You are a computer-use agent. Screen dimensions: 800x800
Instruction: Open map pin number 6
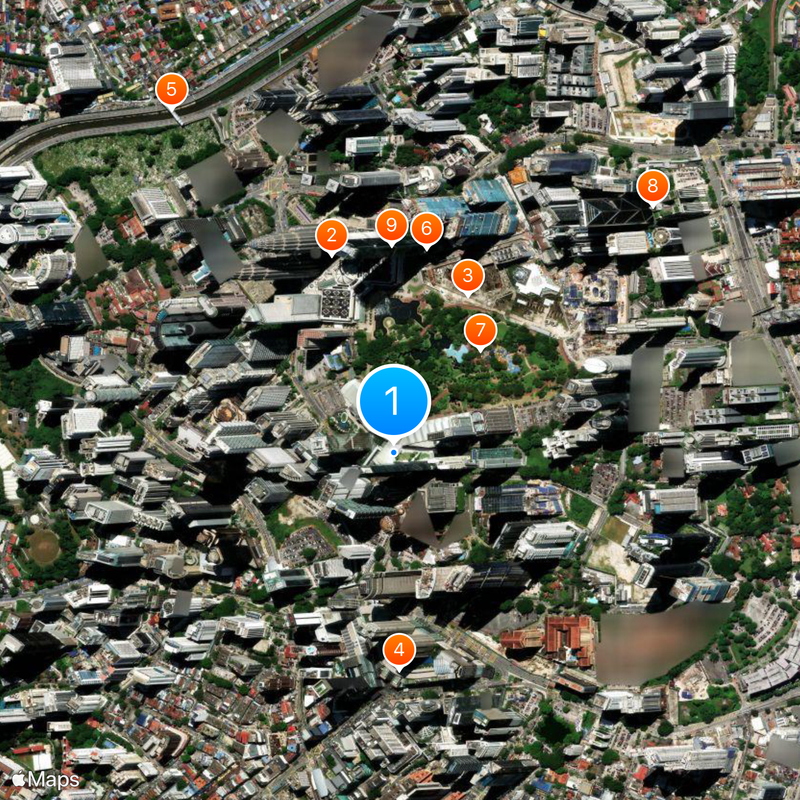[x=427, y=229]
